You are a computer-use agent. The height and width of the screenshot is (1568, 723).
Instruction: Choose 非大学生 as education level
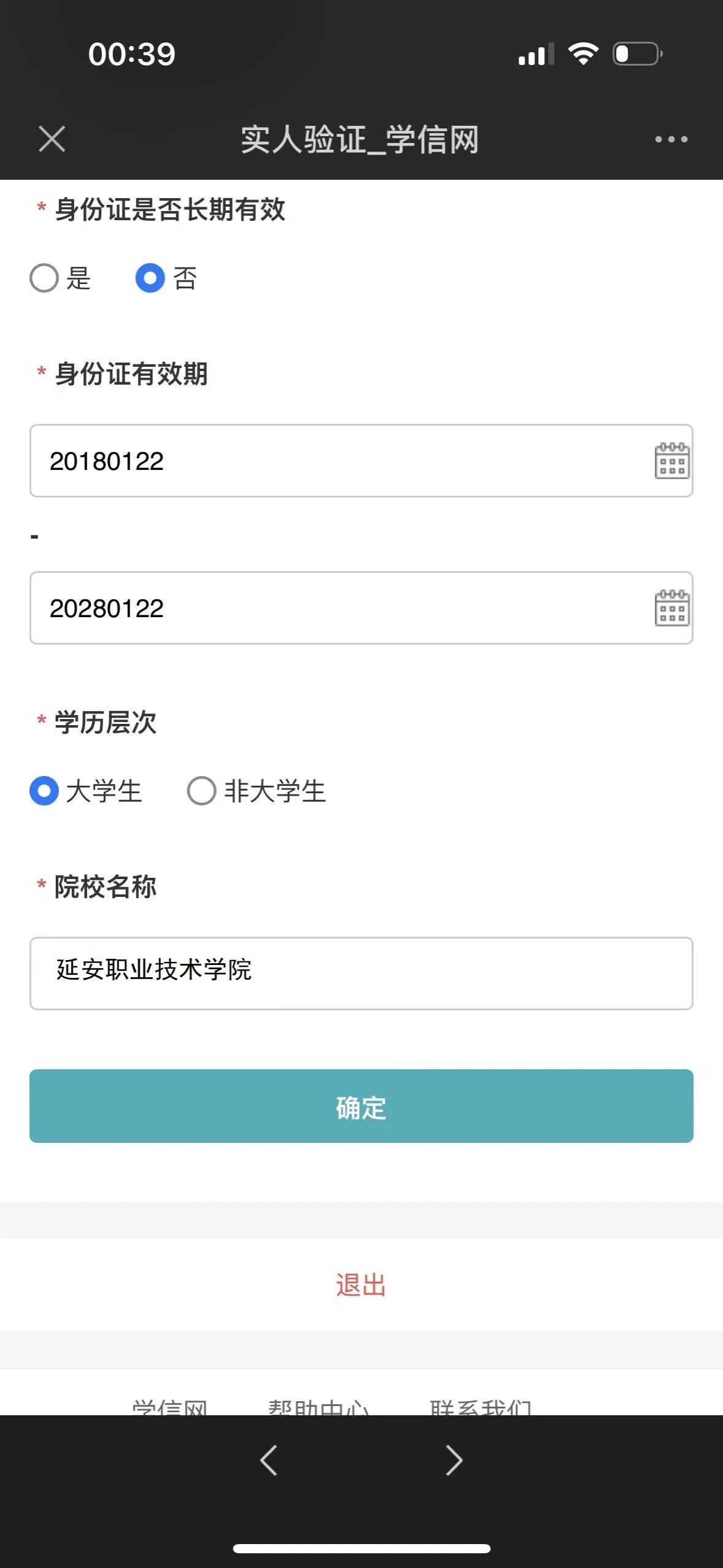coord(202,791)
